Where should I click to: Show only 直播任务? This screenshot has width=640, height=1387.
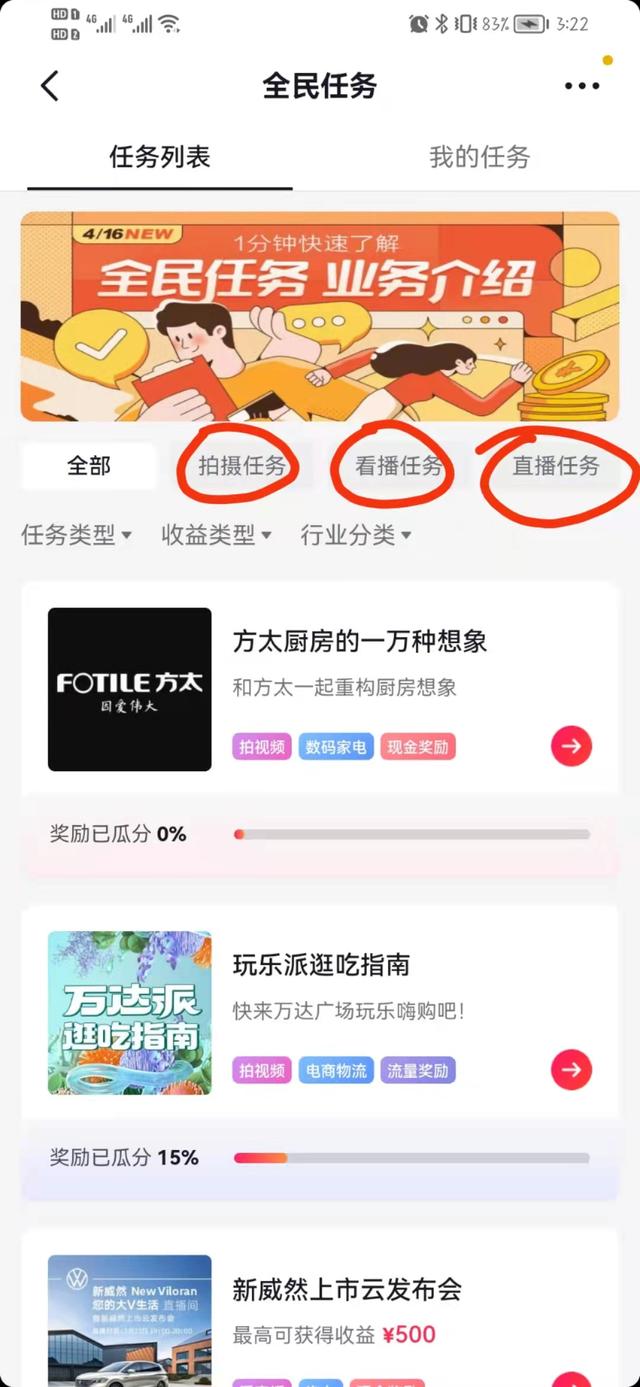click(556, 466)
